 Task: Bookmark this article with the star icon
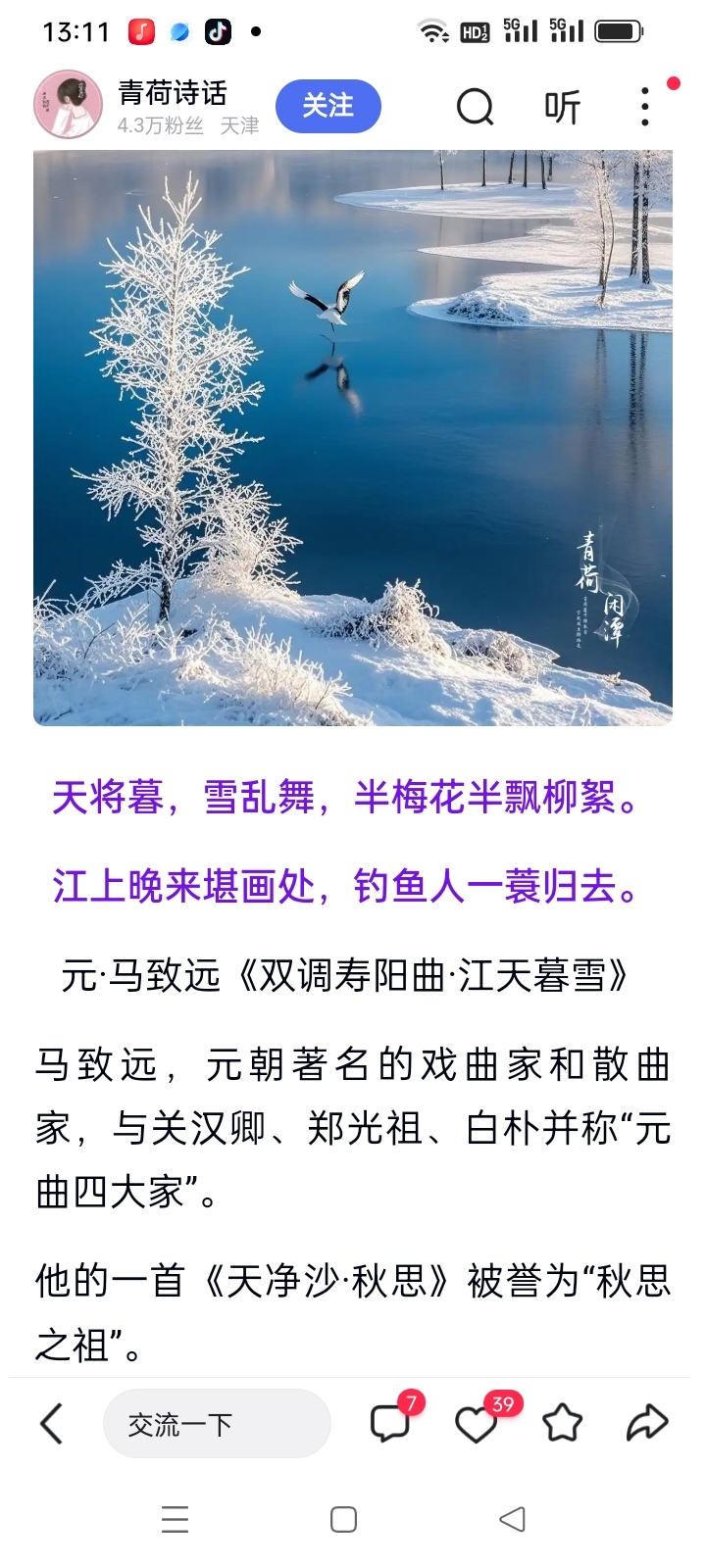tap(562, 1423)
